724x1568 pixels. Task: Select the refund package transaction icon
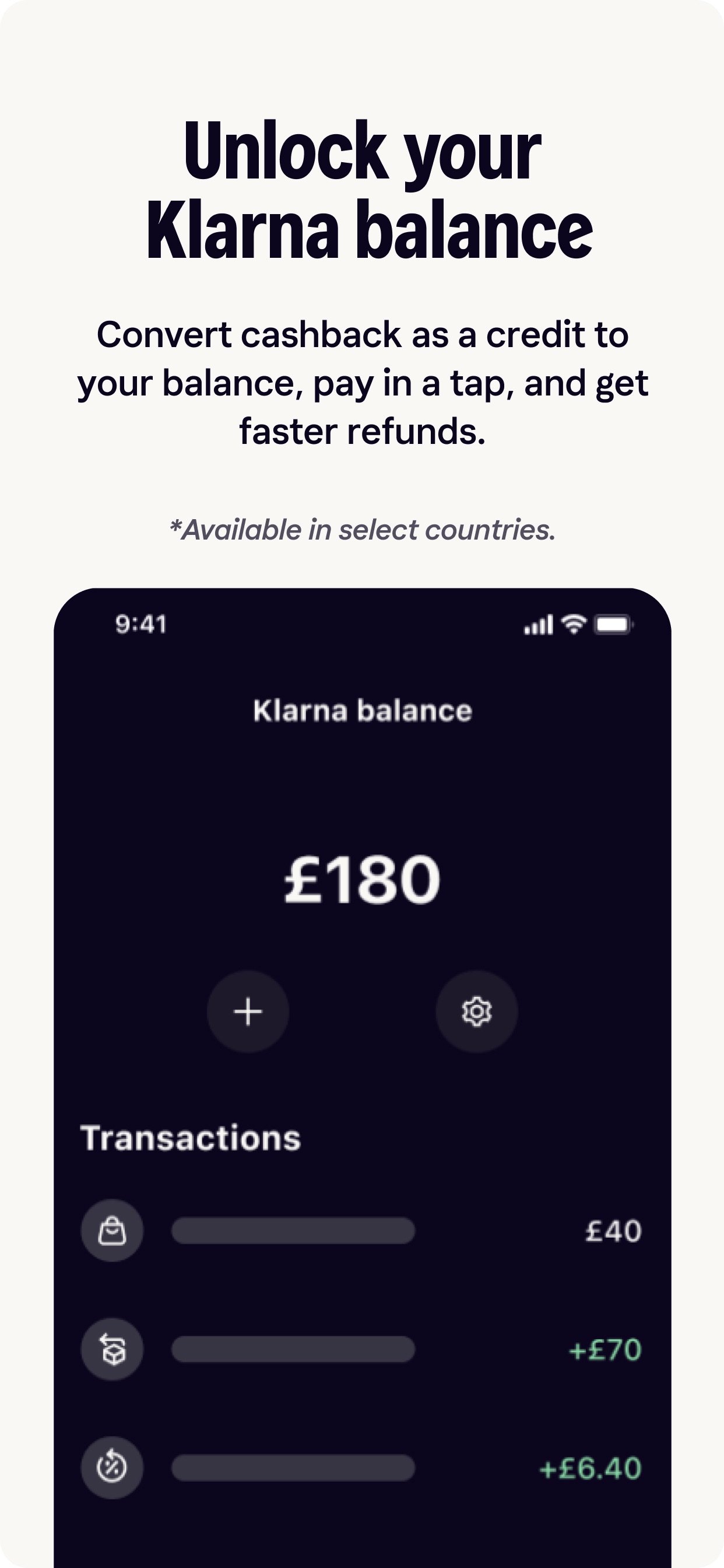coord(112,1348)
